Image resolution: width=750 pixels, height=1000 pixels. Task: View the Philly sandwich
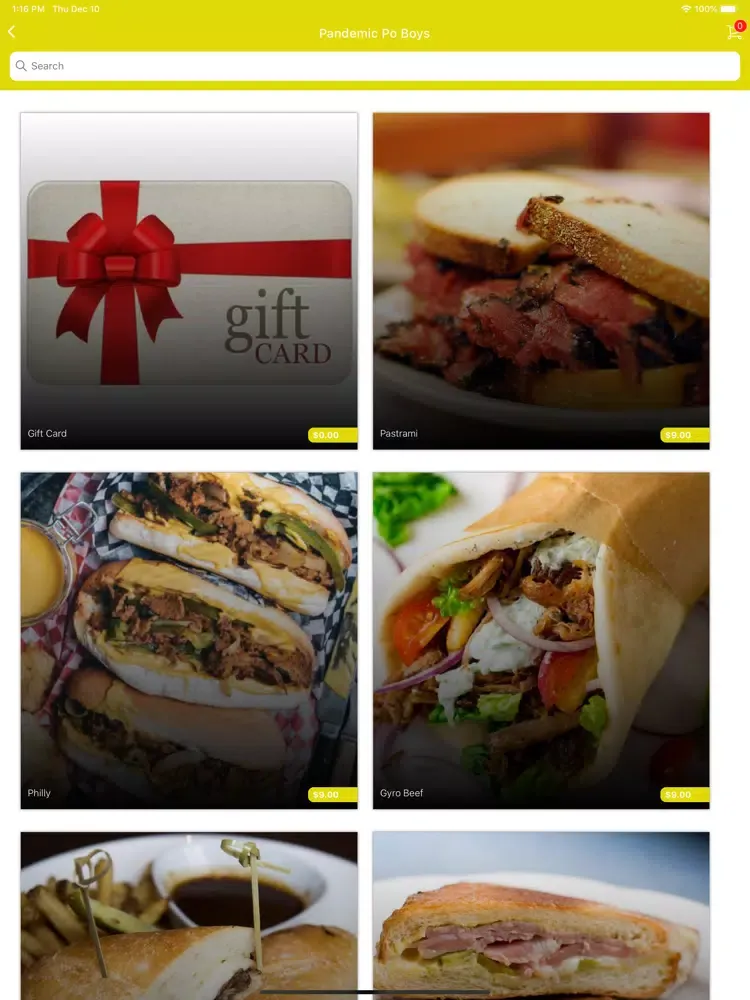click(x=189, y=640)
